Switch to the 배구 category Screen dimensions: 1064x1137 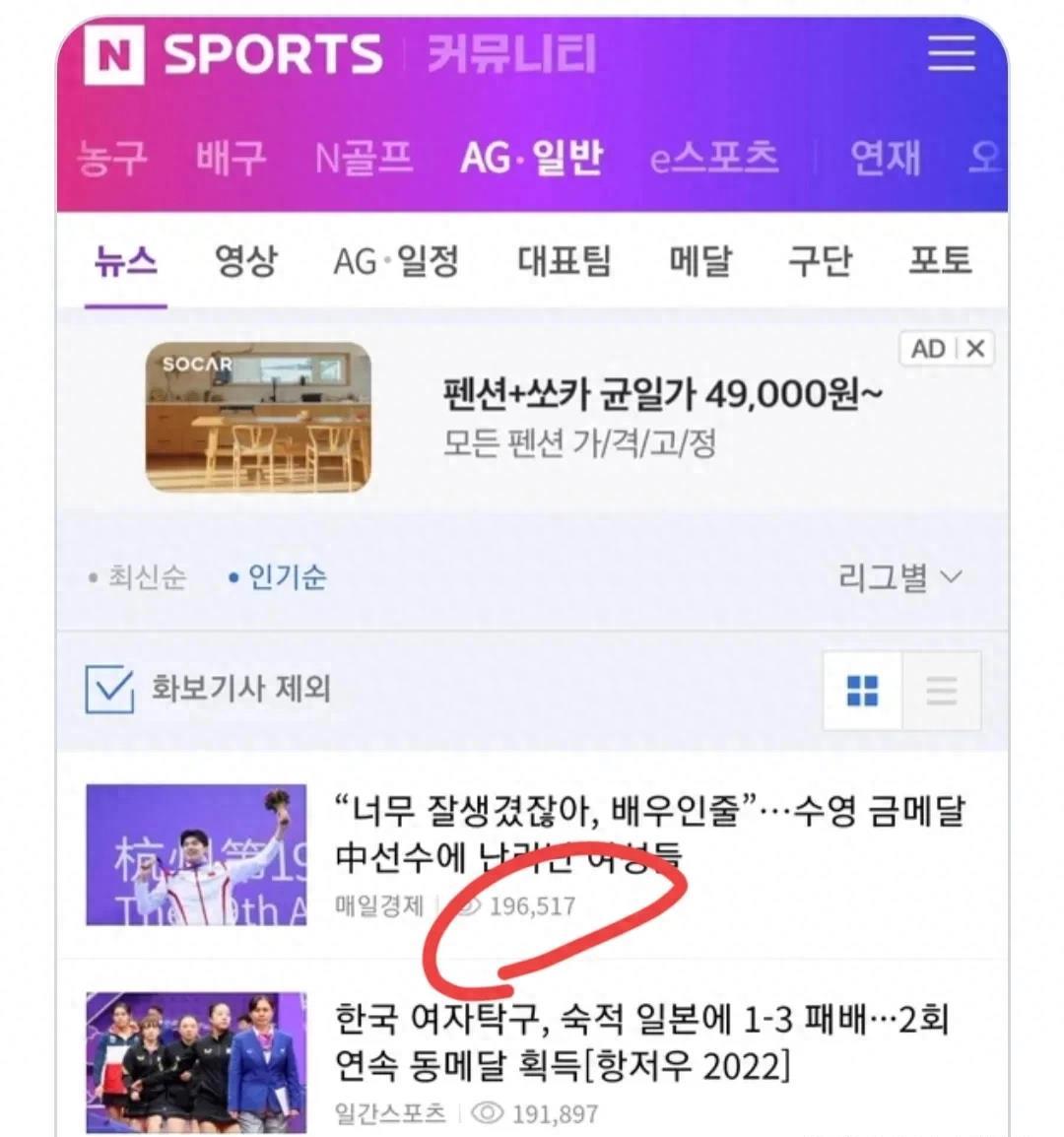coord(231,158)
